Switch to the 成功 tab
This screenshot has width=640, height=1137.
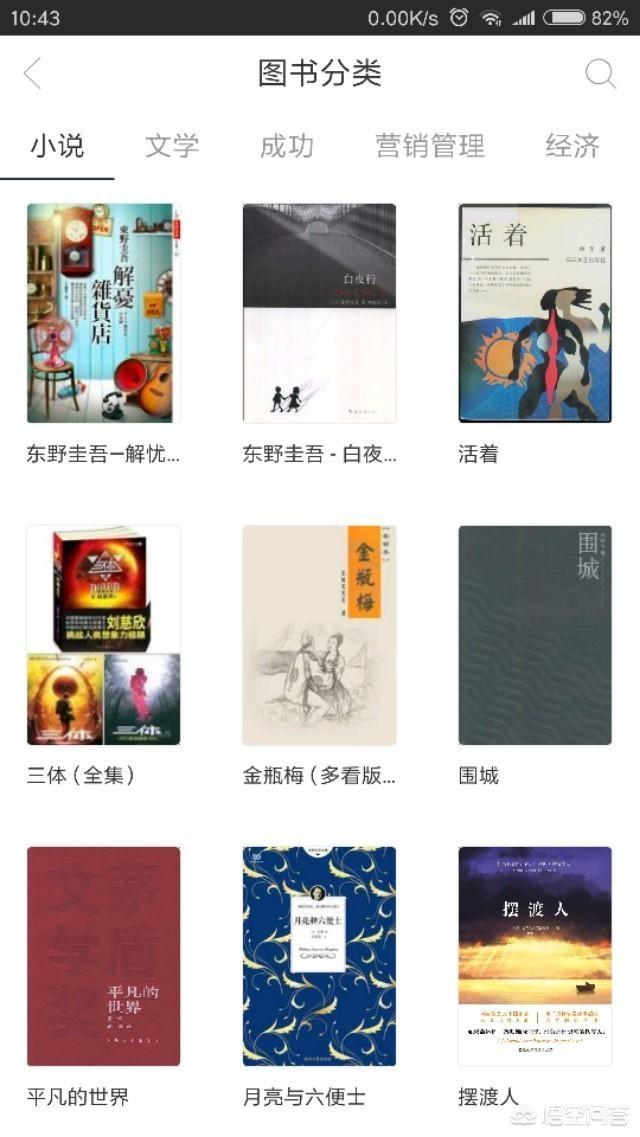(286, 146)
